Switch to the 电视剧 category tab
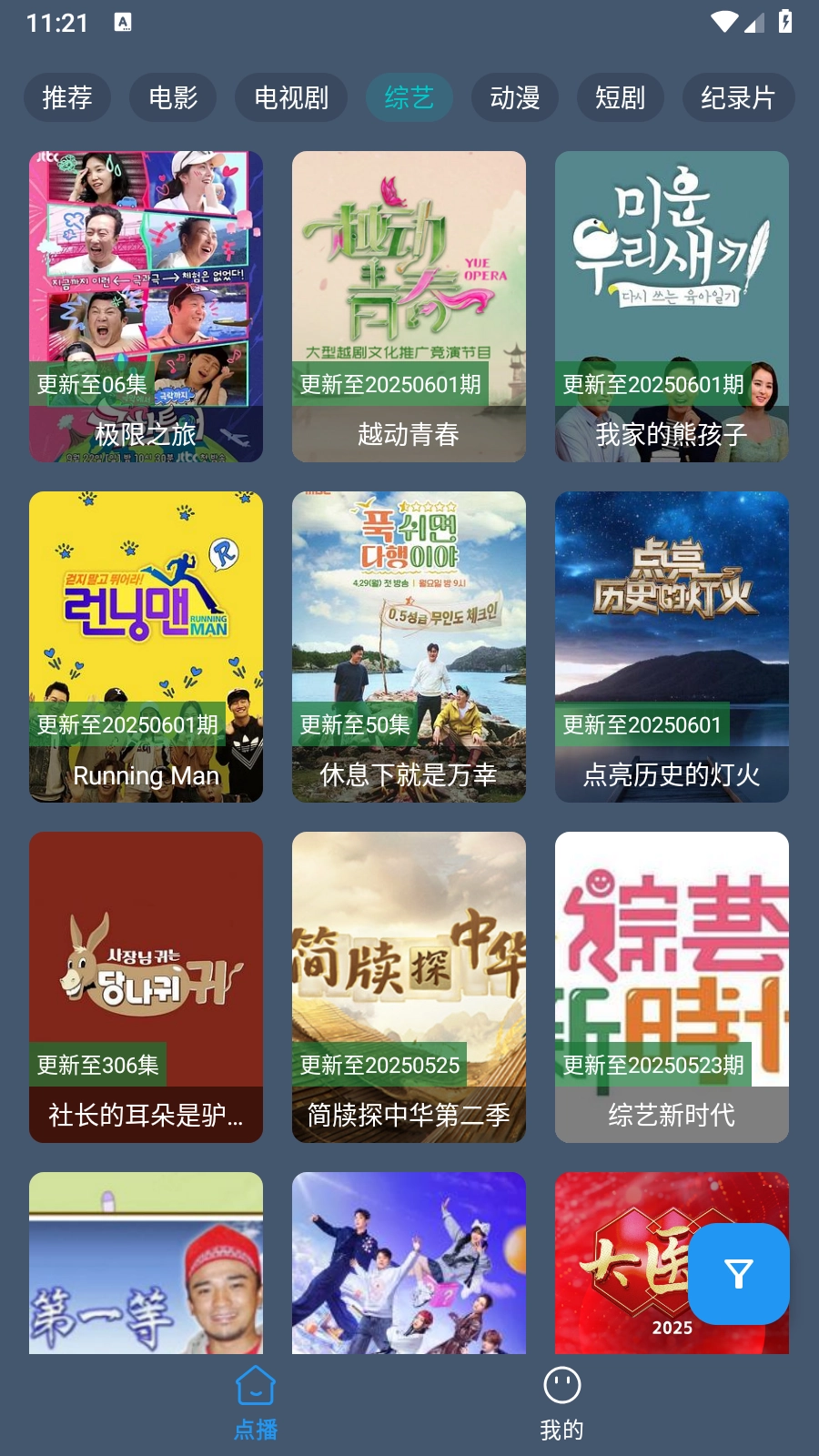This screenshot has width=819, height=1456. [291, 97]
